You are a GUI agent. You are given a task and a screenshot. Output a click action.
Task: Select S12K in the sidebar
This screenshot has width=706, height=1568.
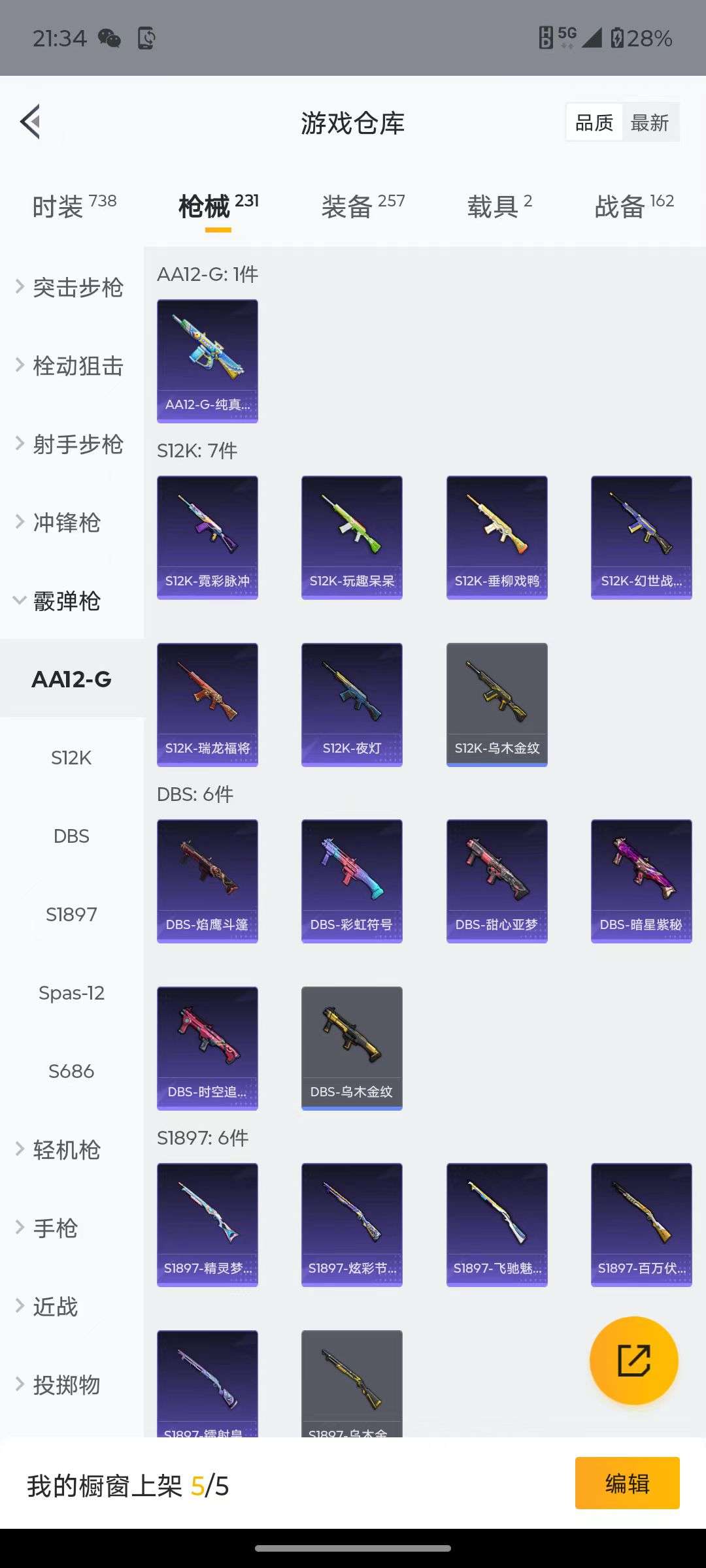pyautogui.click(x=71, y=758)
